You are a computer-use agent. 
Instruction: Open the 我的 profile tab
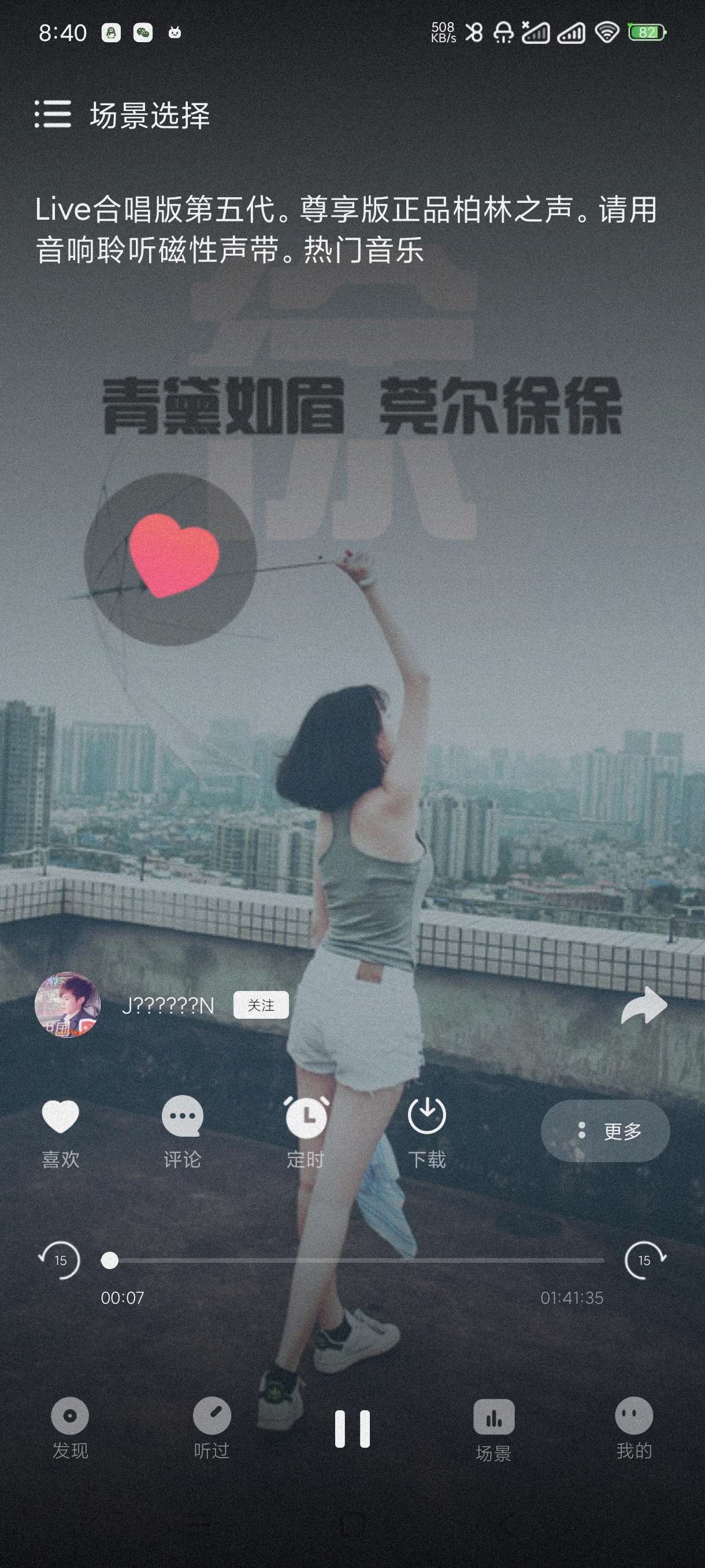pyautogui.click(x=634, y=1428)
